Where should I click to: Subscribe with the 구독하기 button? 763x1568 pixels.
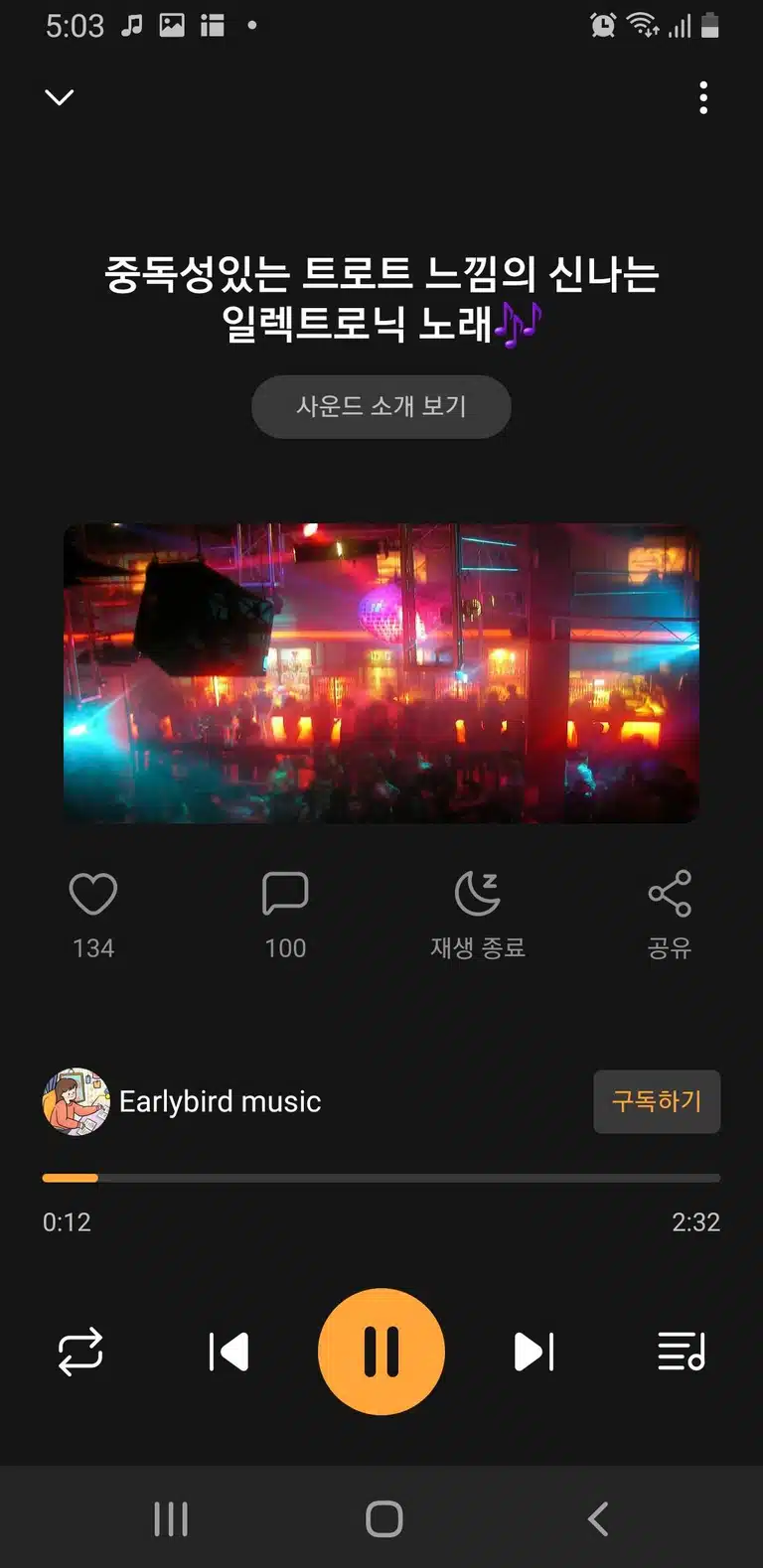pos(657,1101)
